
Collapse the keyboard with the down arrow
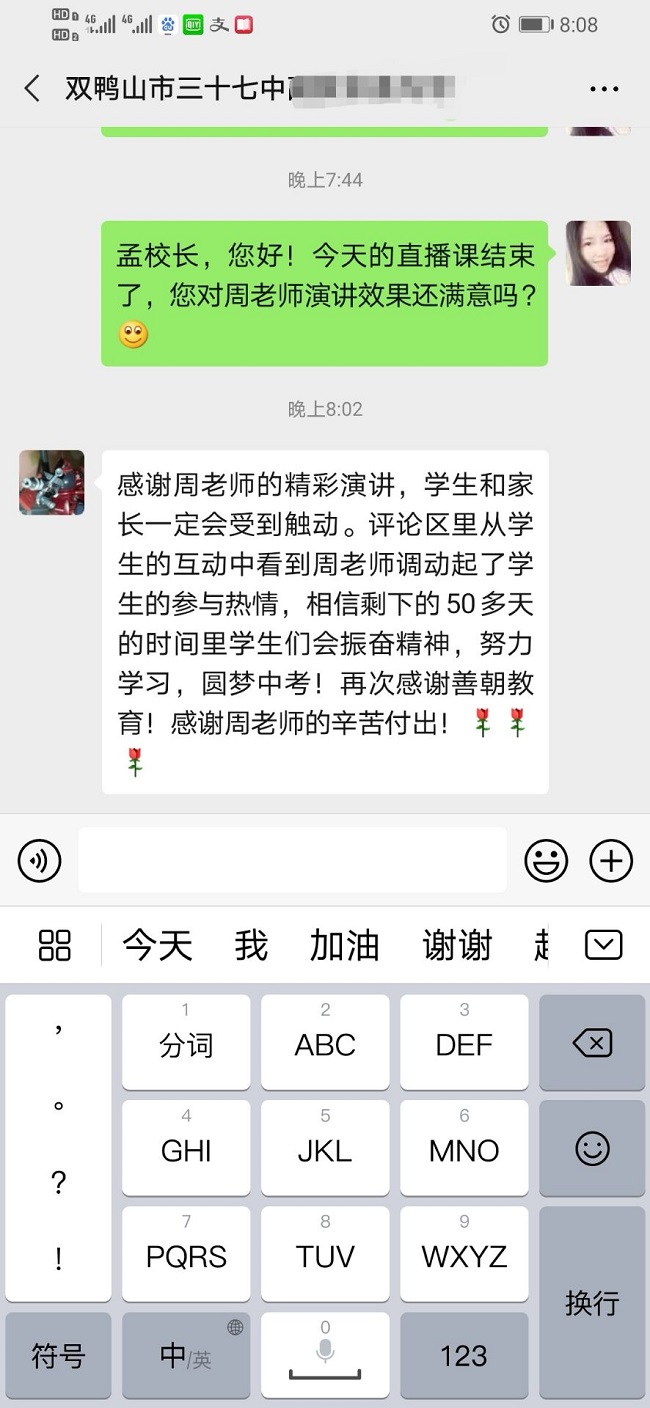[603, 945]
